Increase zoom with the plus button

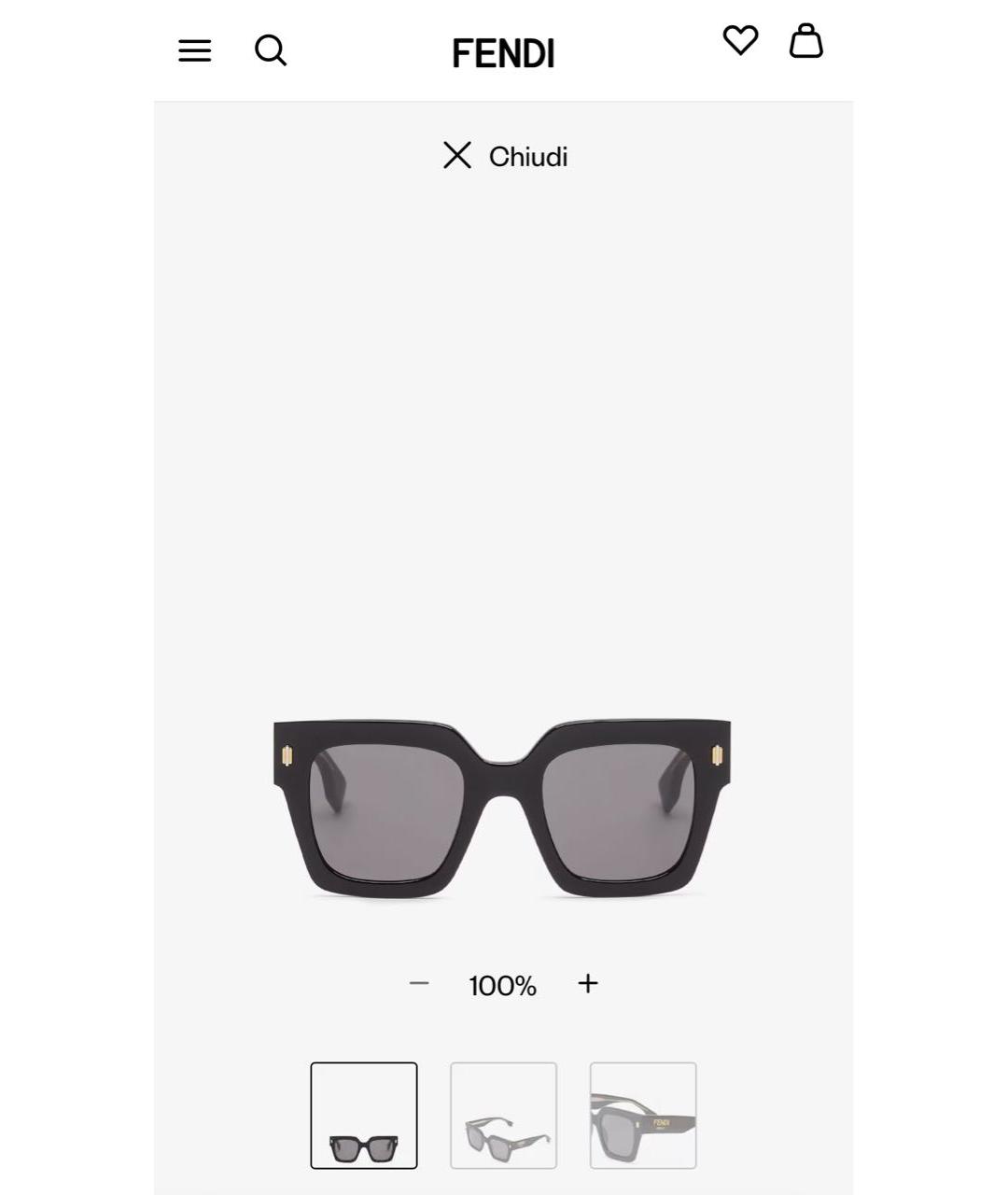pyautogui.click(x=588, y=983)
